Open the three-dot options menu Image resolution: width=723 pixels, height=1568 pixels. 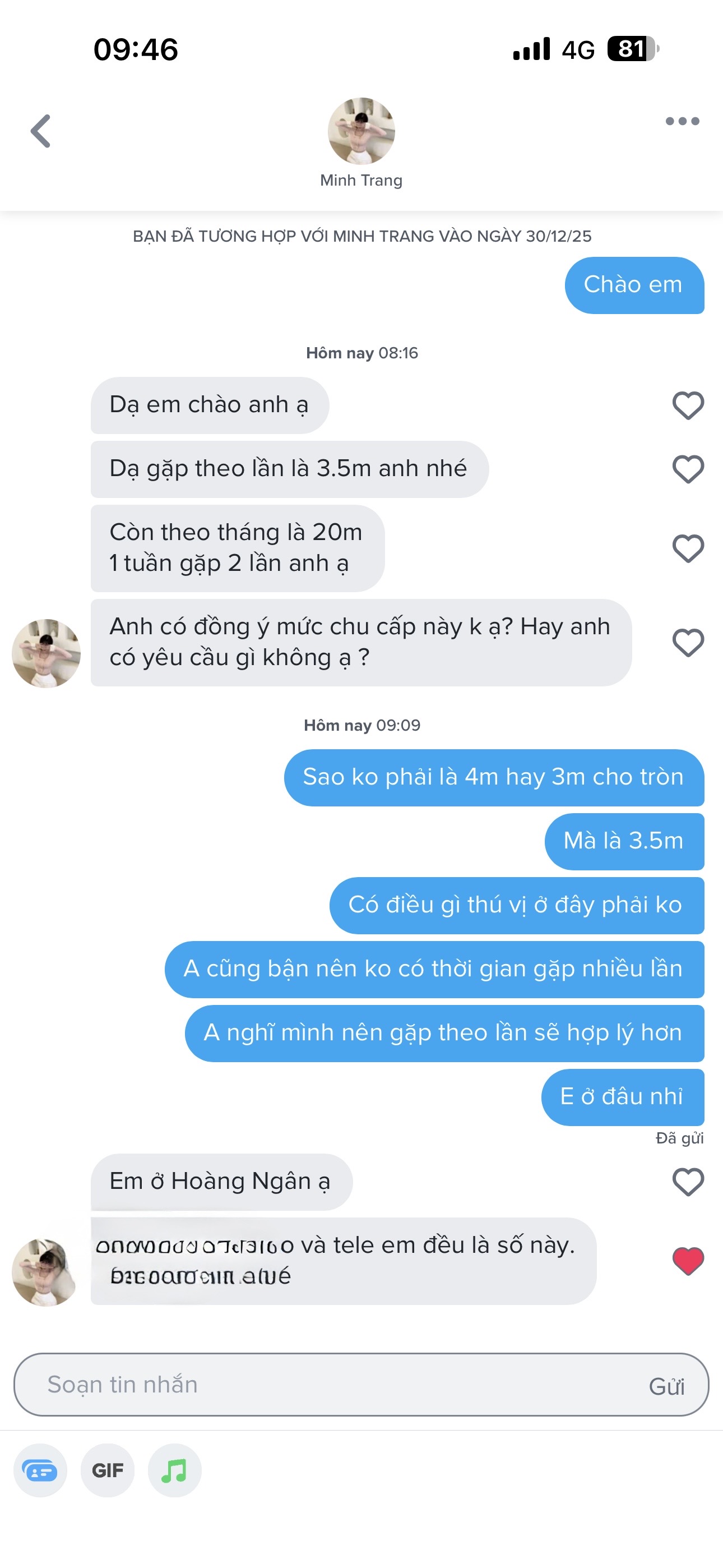click(682, 121)
